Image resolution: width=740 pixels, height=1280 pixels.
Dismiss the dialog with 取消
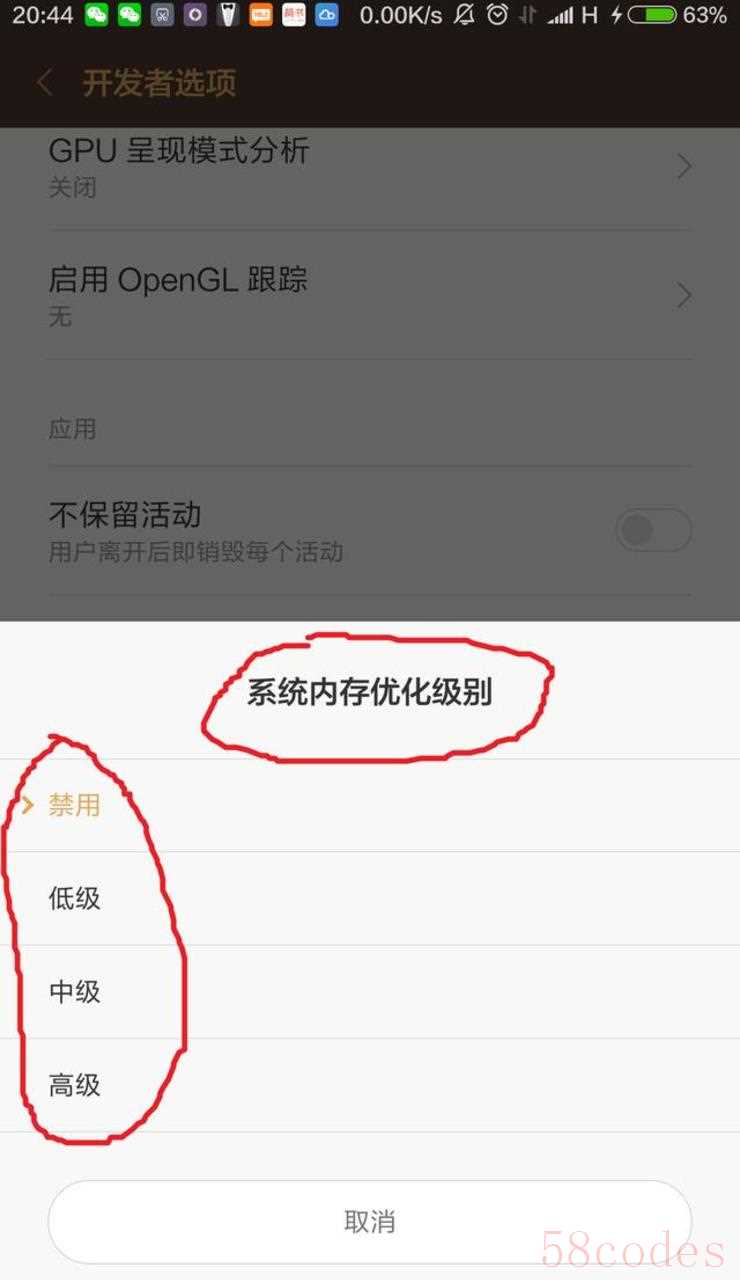tap(369, 1221)
